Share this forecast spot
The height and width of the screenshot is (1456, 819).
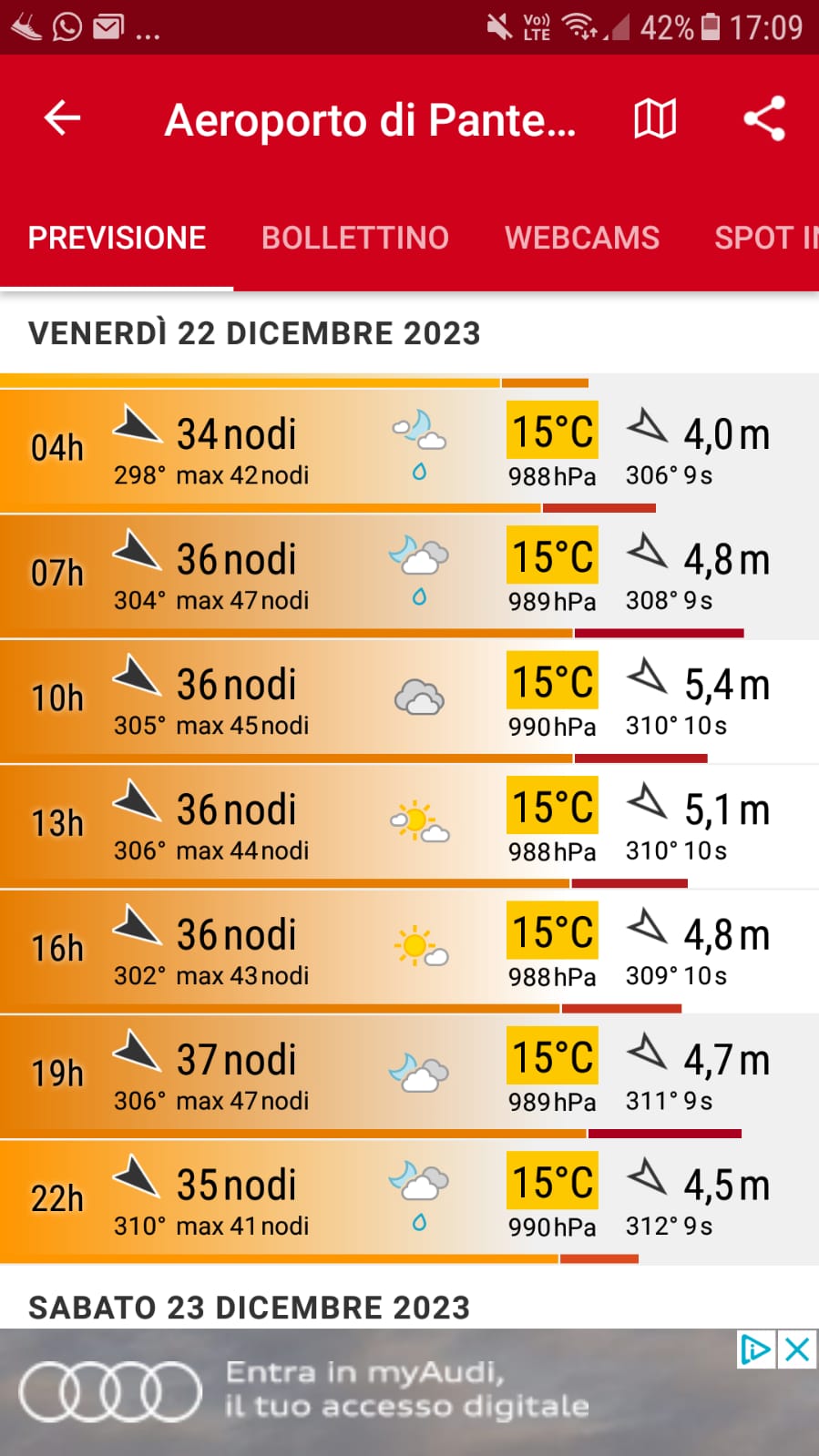(764, 119)
